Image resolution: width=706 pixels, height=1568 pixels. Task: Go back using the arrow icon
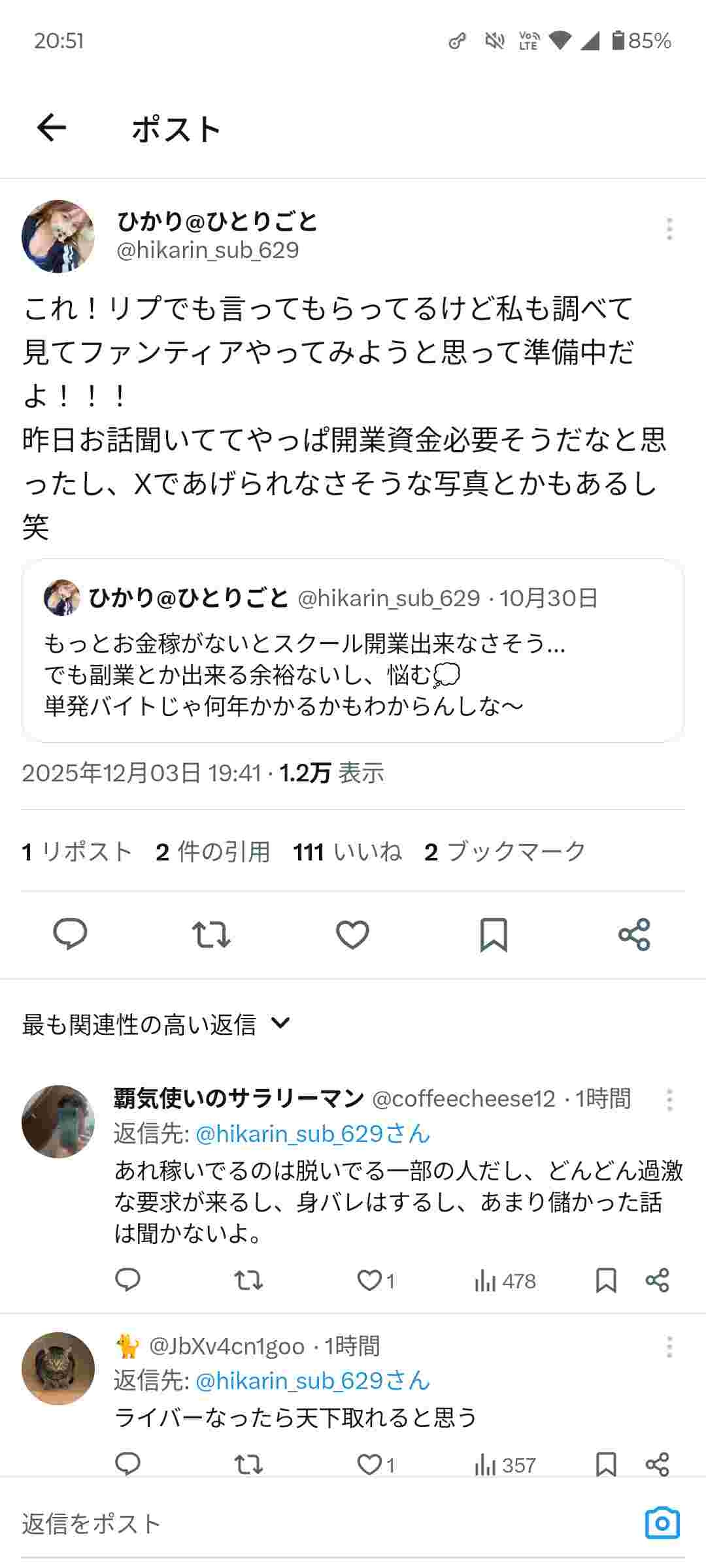pyautogui.click(x=52, y=127)
